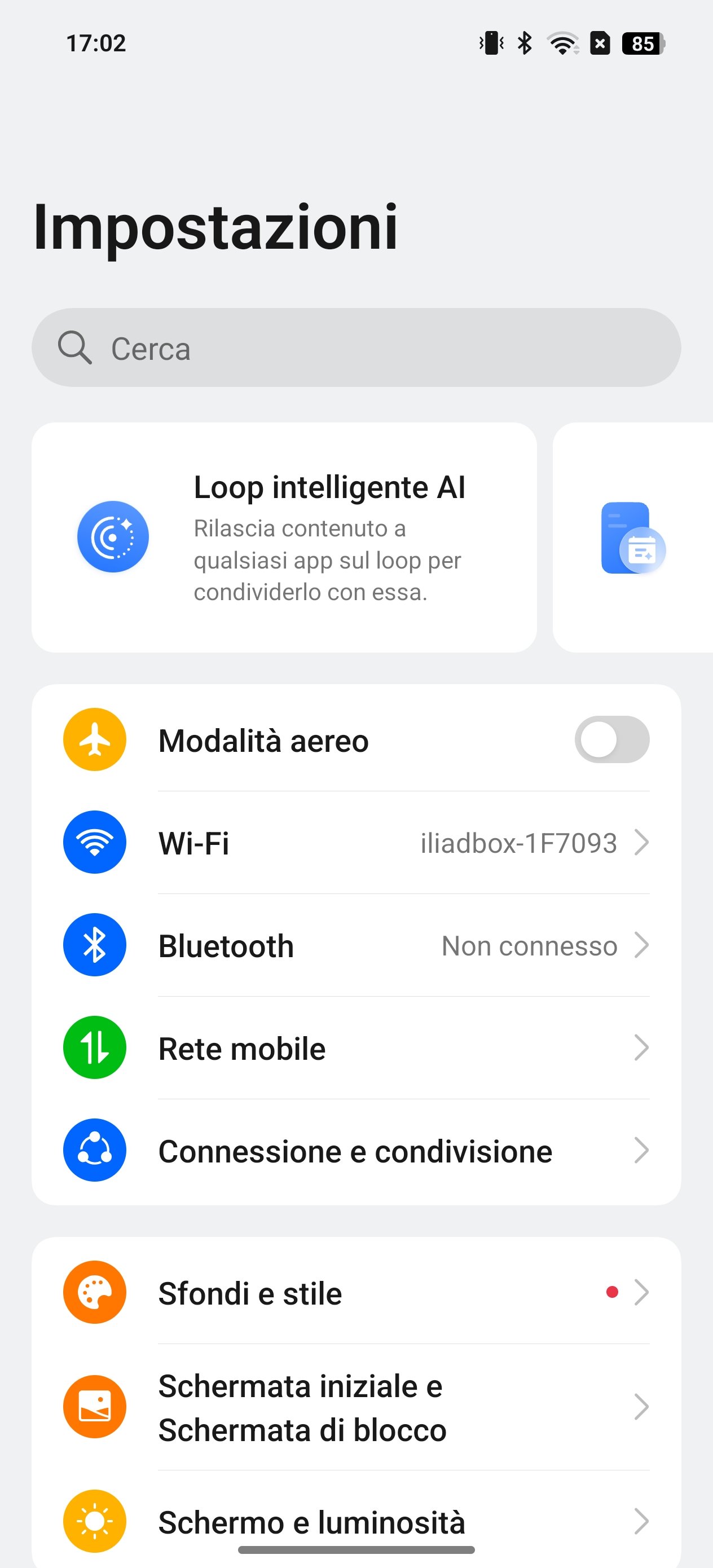Open Rete mobile settings
Screen dimensions: 713x1568
click(356, 1047)
